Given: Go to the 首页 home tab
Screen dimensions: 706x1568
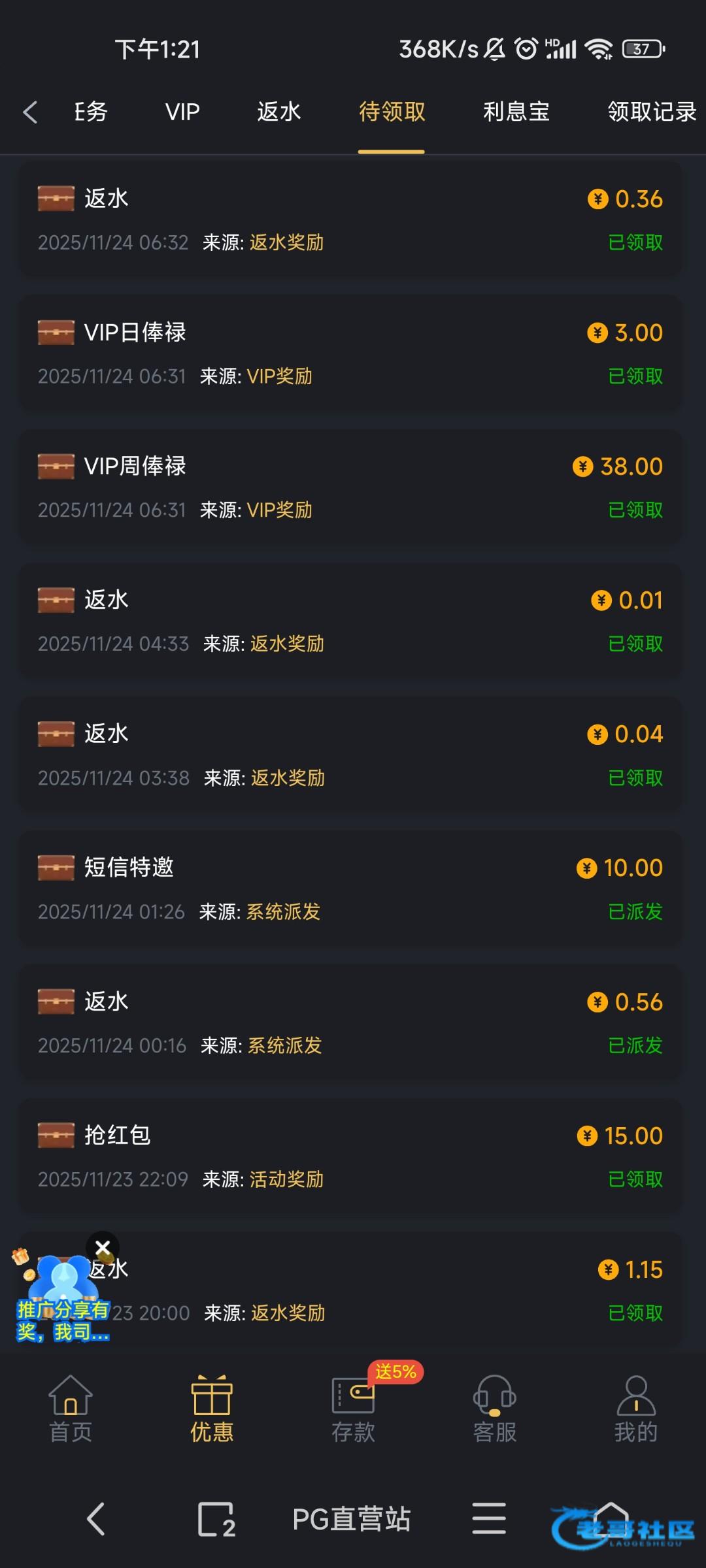Looking at the screenshot, I should [71, 1409].
